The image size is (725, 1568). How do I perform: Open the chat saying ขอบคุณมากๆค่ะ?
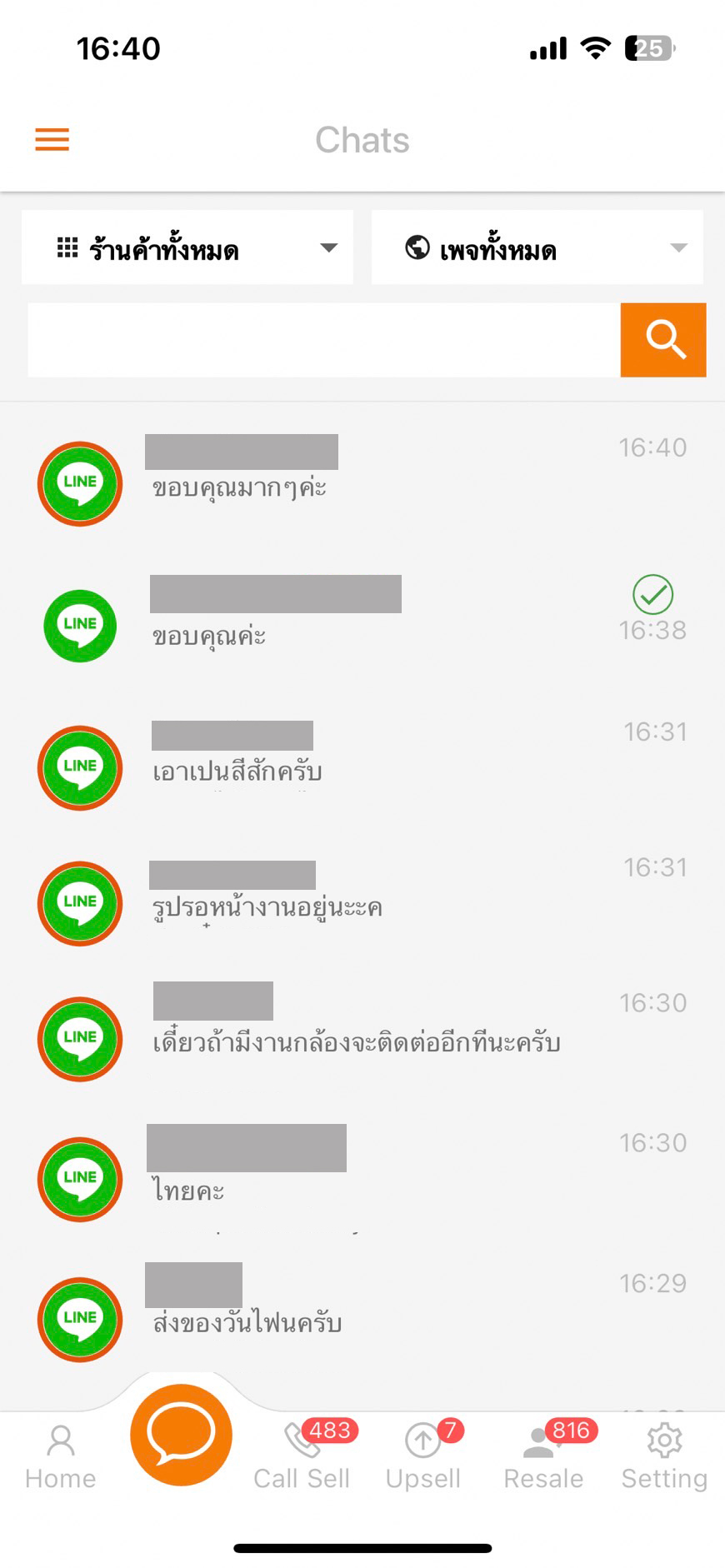362,483
